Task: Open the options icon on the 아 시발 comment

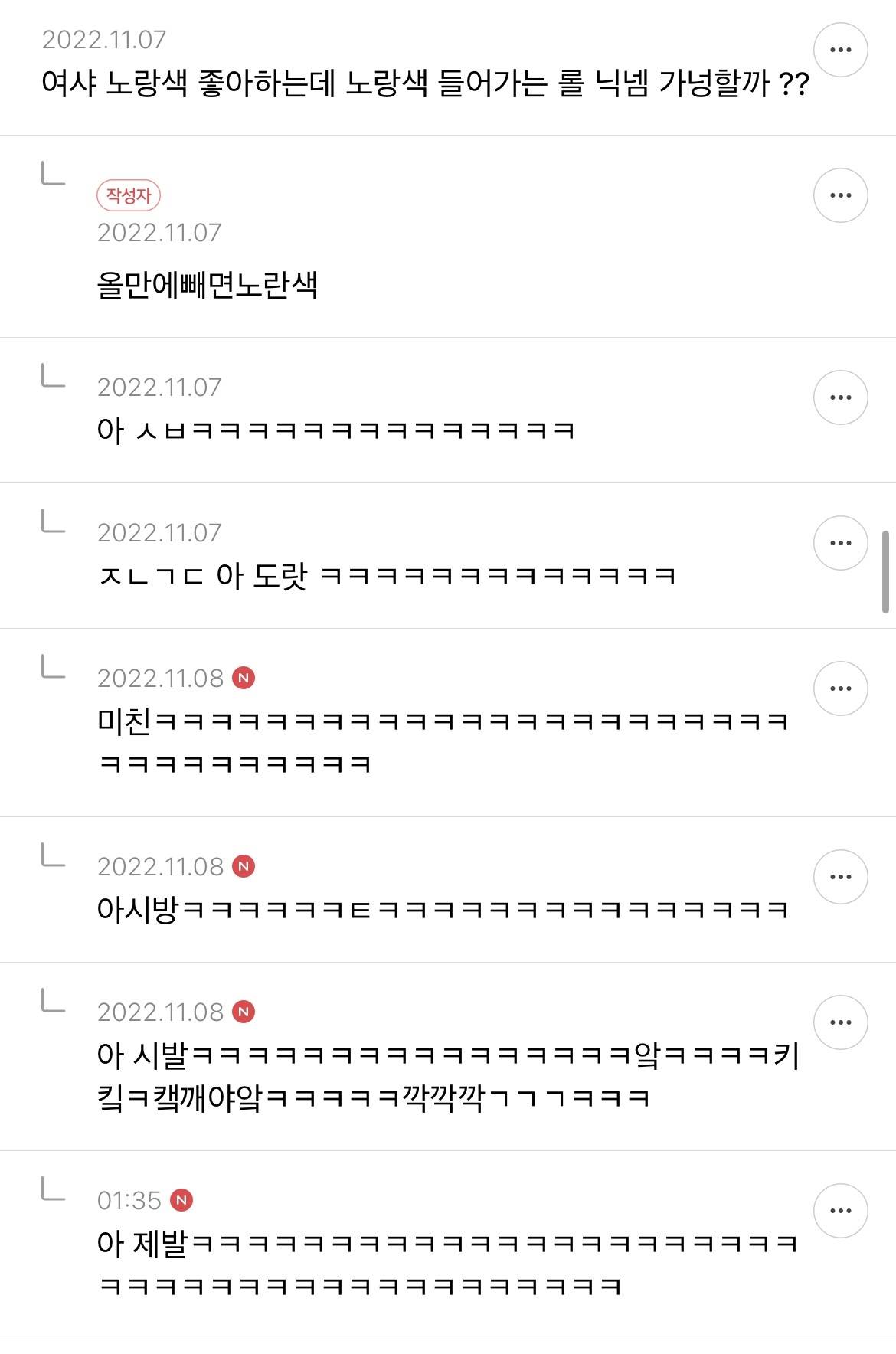Action: [842, 1021]
